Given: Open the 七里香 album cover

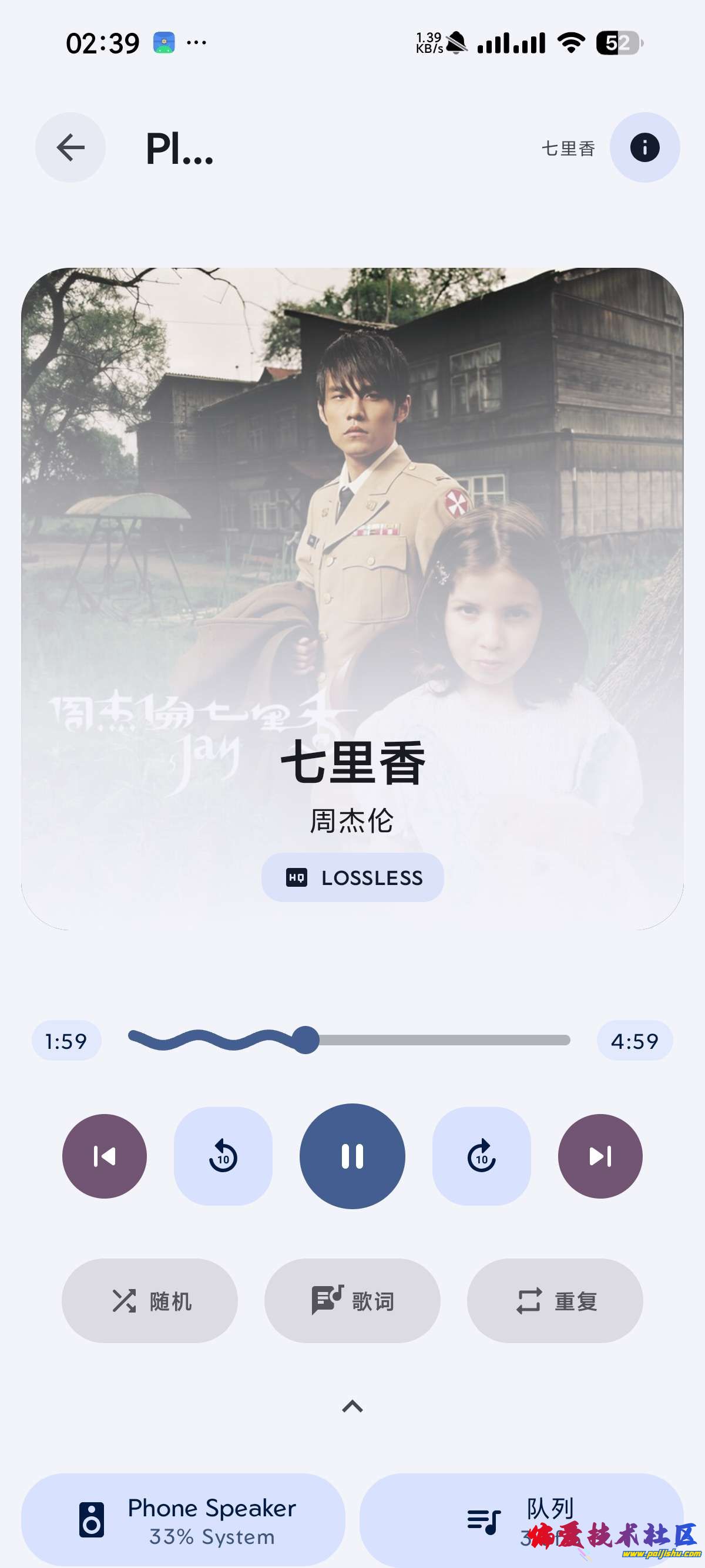Looking at the screenshot, I should [x=352, y=517].
